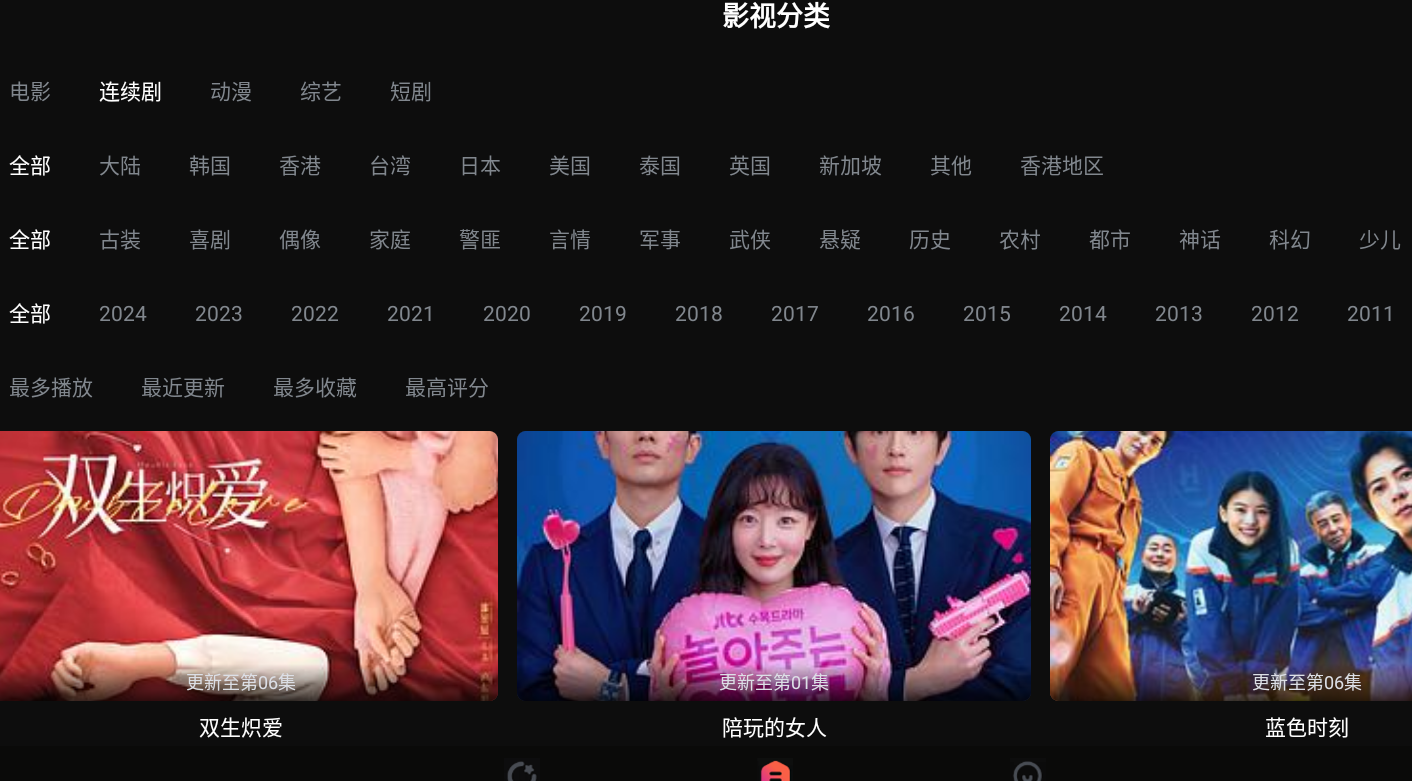The image size is (1412, 781).
Task: Select the 美国 region filter
Action: point(570,166)
